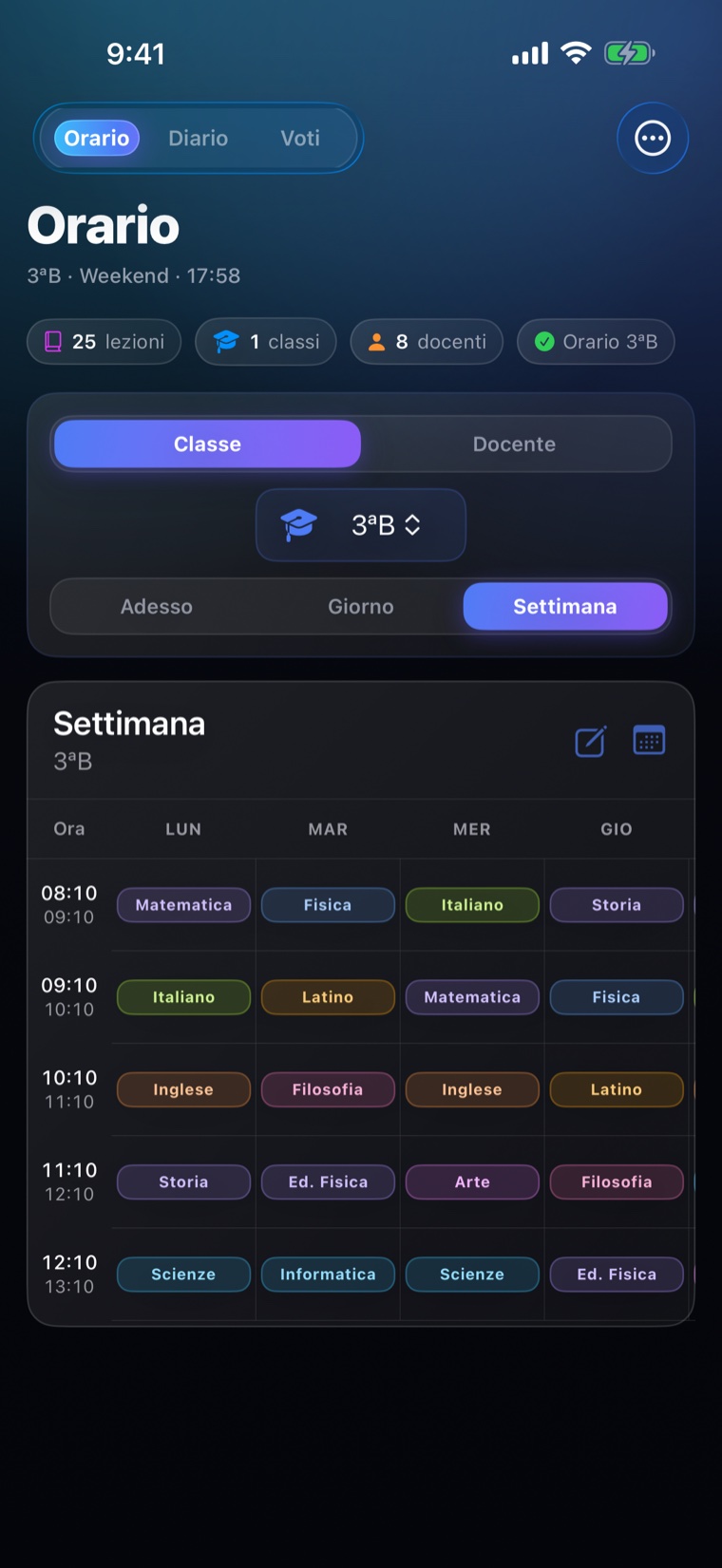Open Thursday's Storia lesson at 08:10
Screen dimensions: 722x1568
pos(617,905)
